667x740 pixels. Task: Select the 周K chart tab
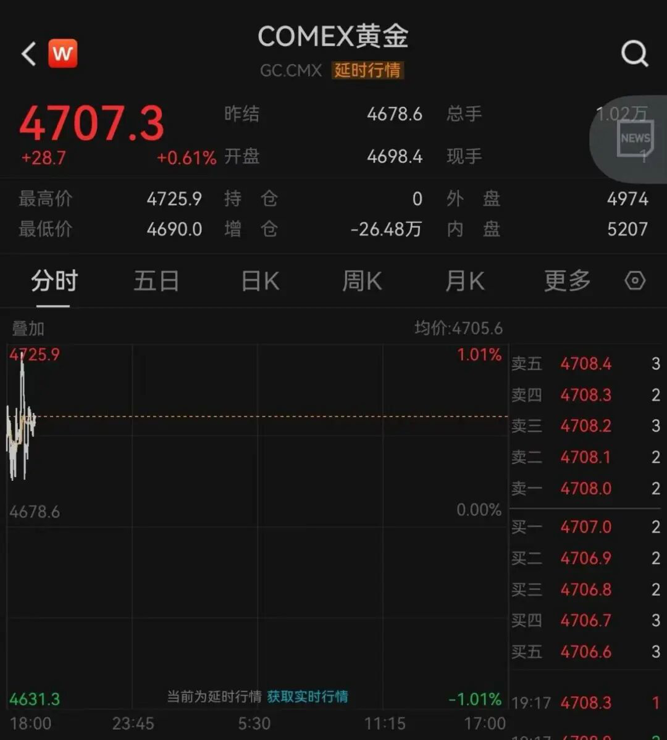coord(362,281)
